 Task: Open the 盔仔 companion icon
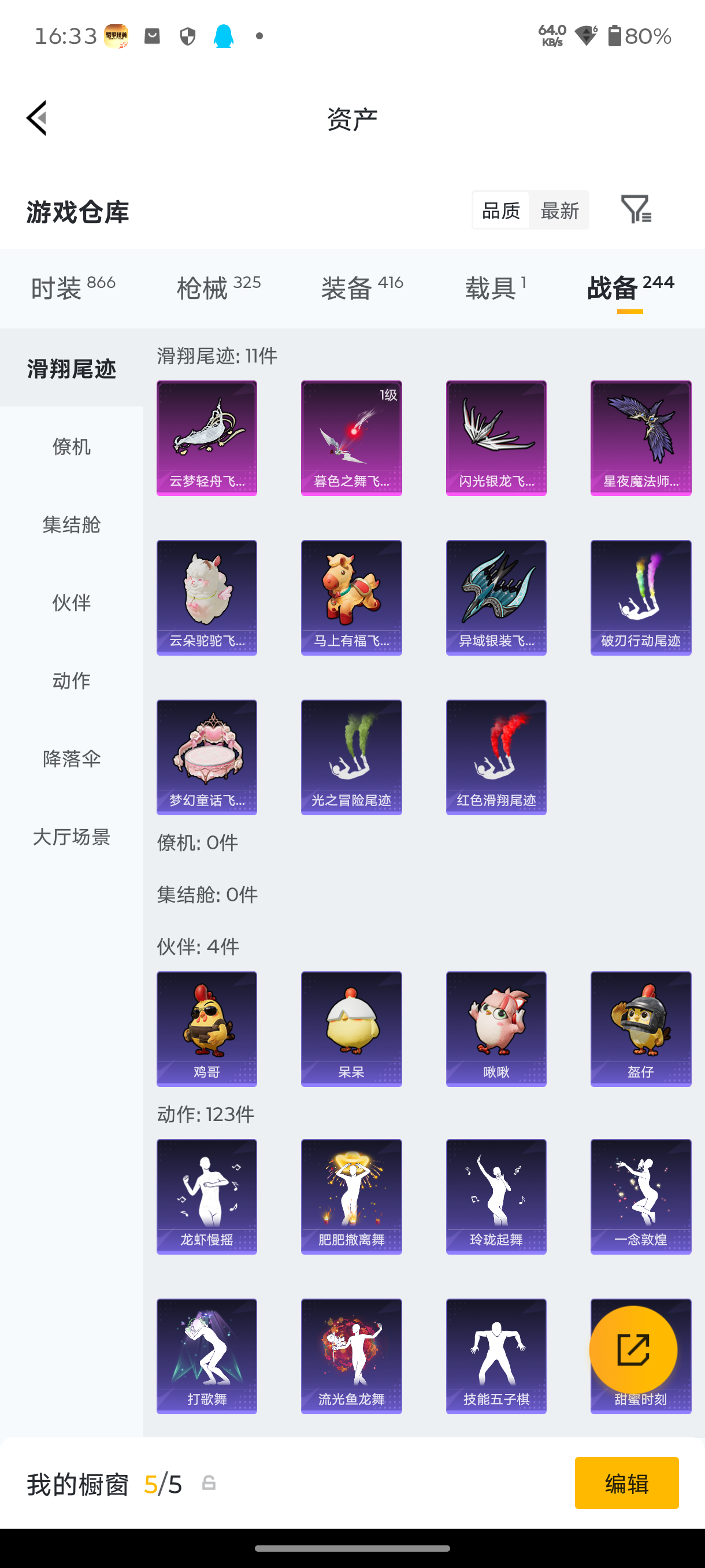coord(640,1029)
